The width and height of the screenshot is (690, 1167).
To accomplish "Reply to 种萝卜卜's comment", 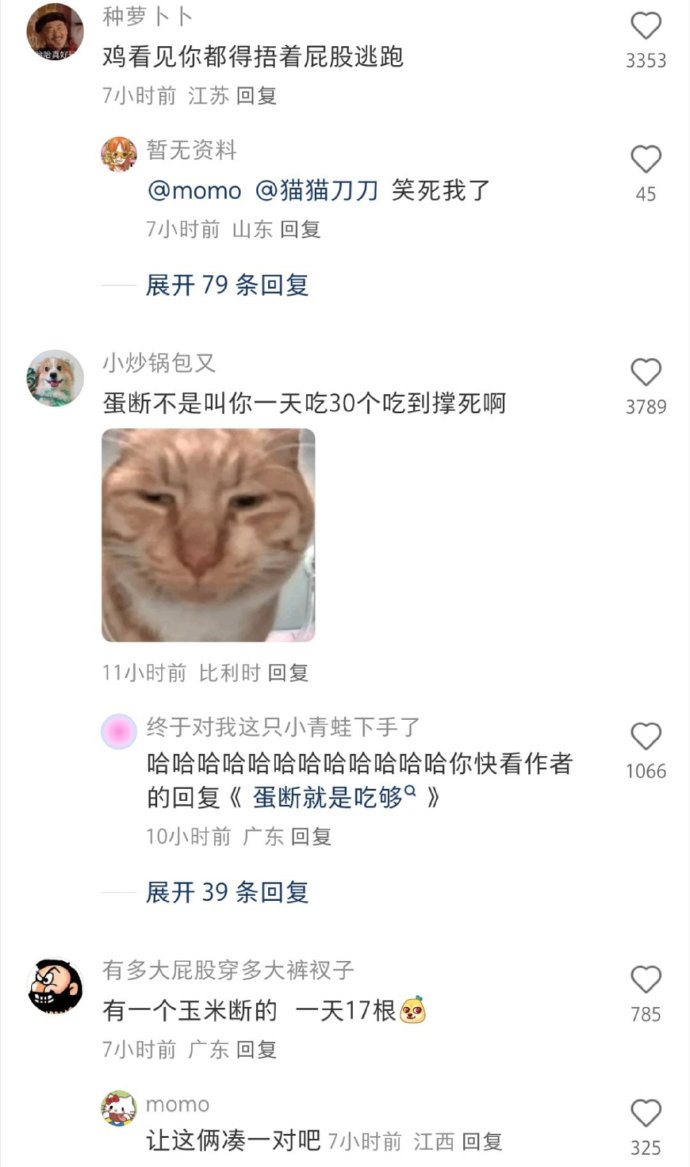I will pos(257,96).
